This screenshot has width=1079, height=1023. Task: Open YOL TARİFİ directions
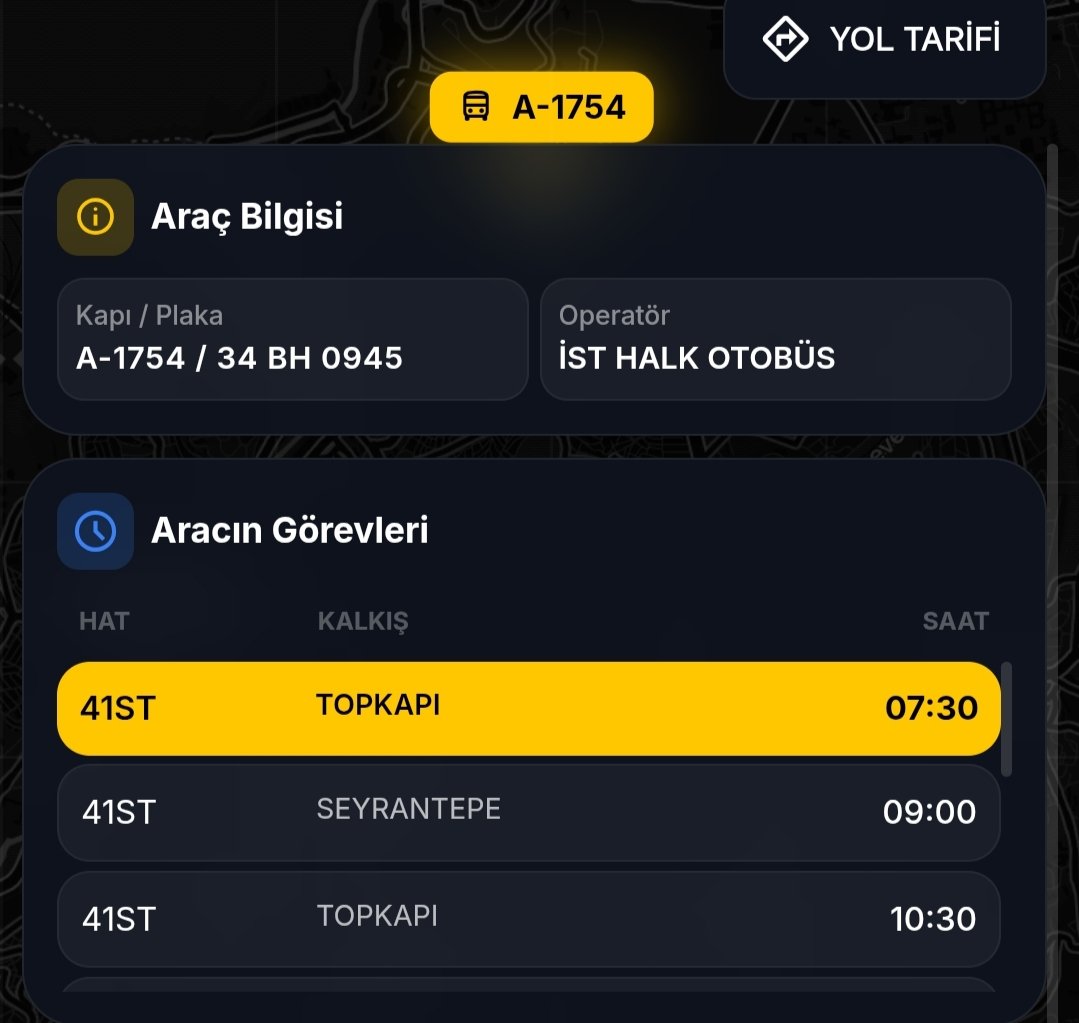(883, 41)
